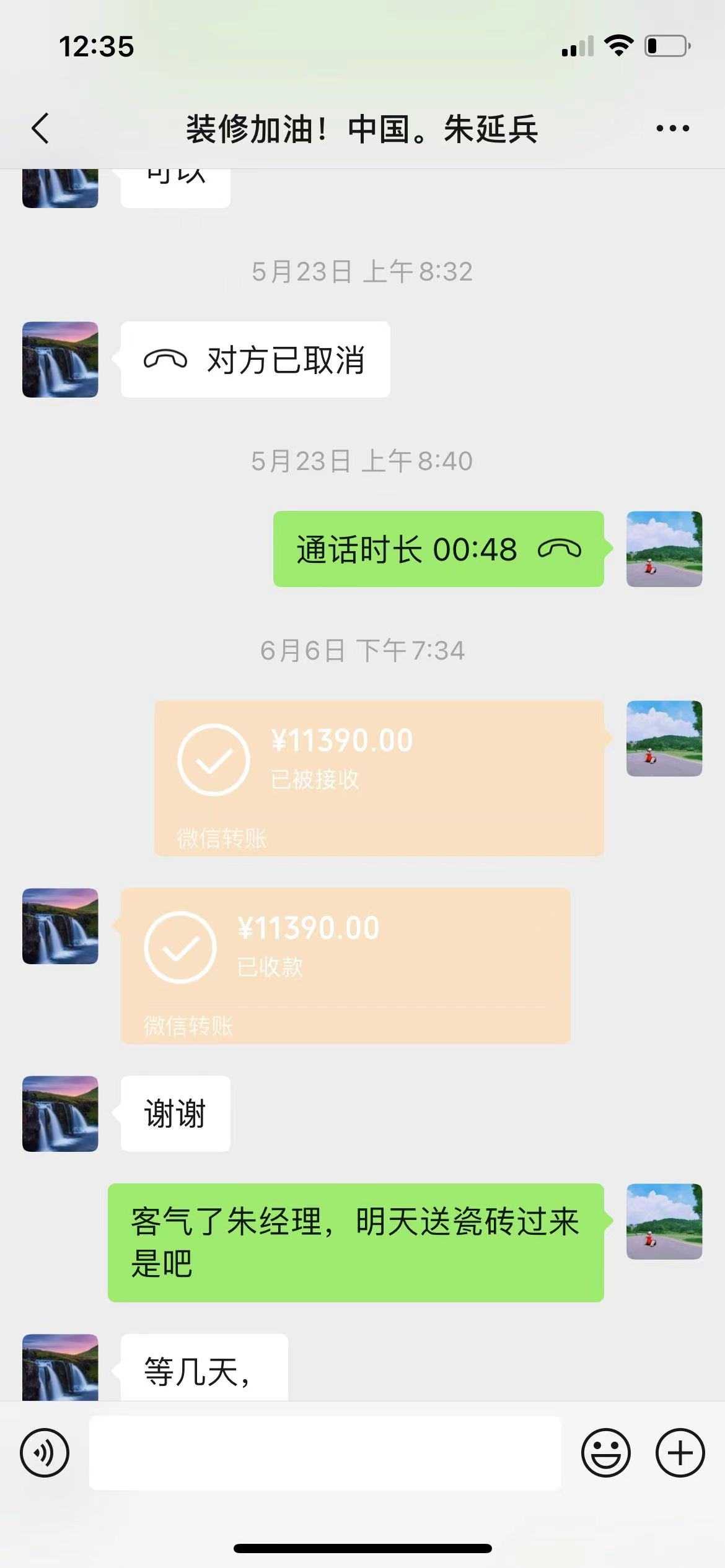Call back from the 对方已取消 call bubble
The height and width of the screenshot is (1568, 725).
(255, 360)
